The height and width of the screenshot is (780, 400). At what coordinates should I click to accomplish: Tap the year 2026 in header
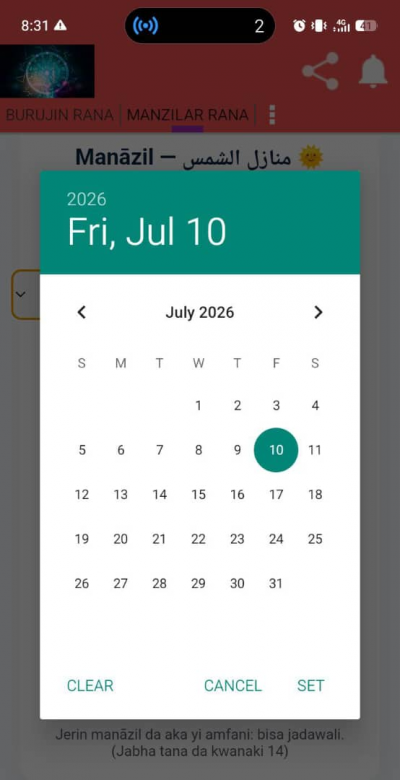[87, 199]
